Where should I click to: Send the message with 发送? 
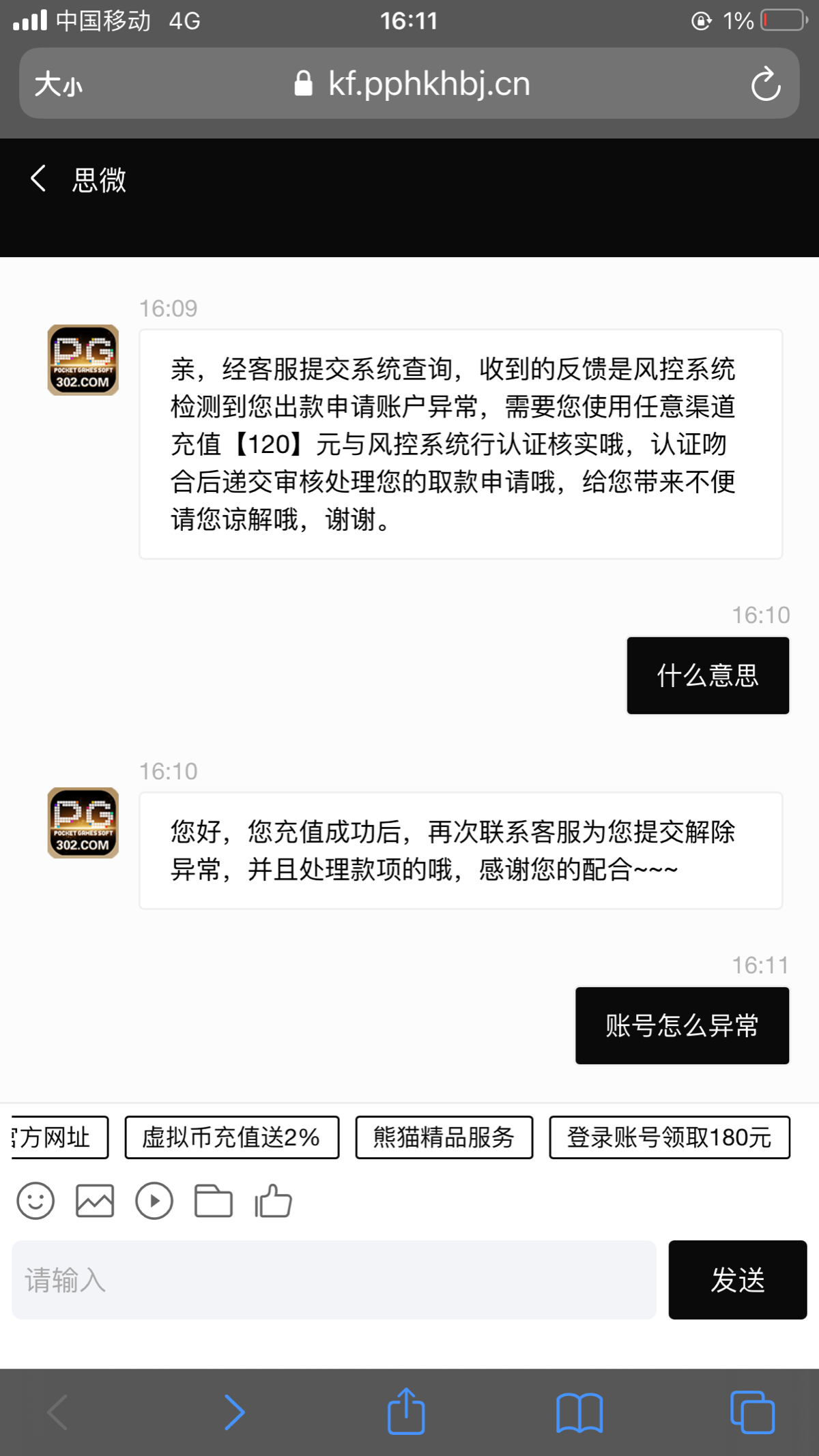pos(738,1280)
